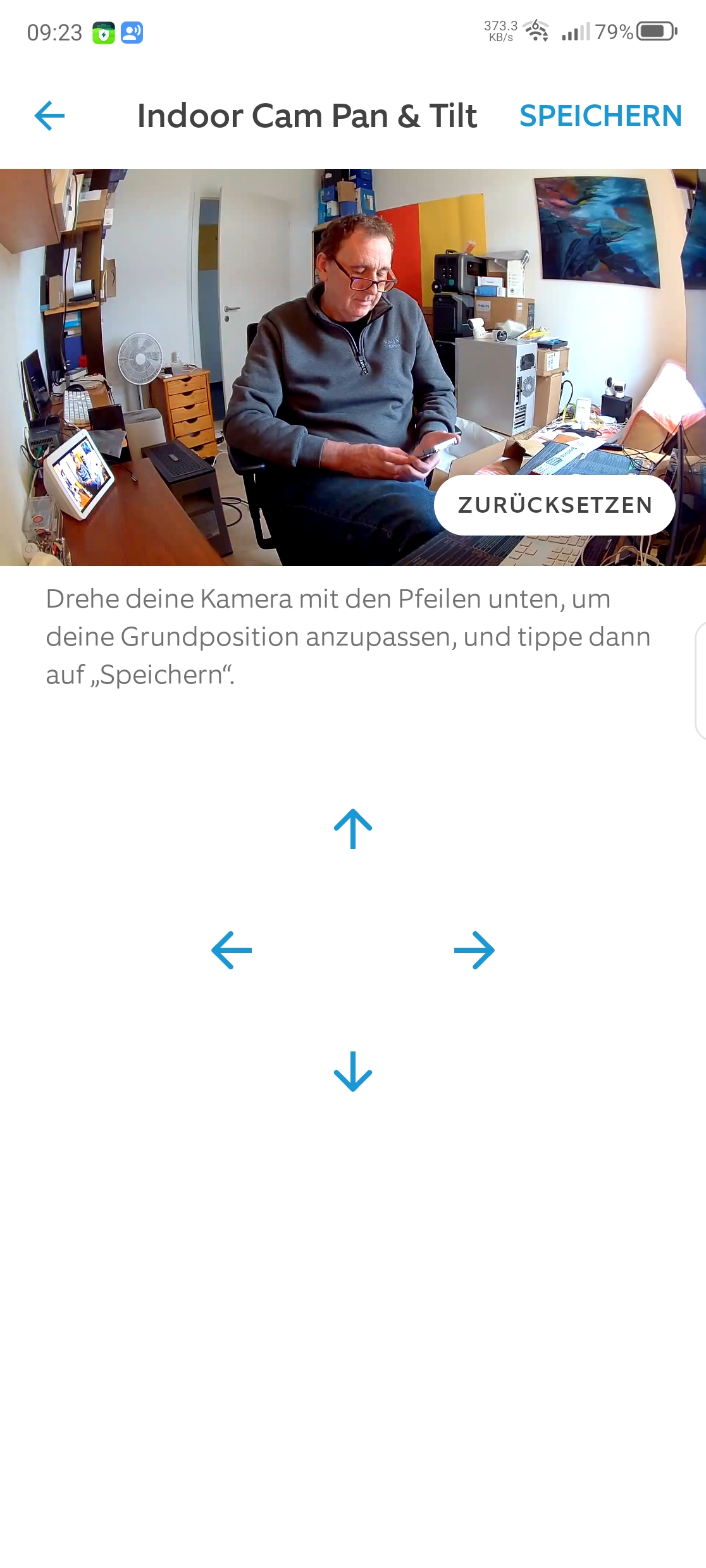
Task: Go back using the top-left arrow
Action: tap(49, 116)
